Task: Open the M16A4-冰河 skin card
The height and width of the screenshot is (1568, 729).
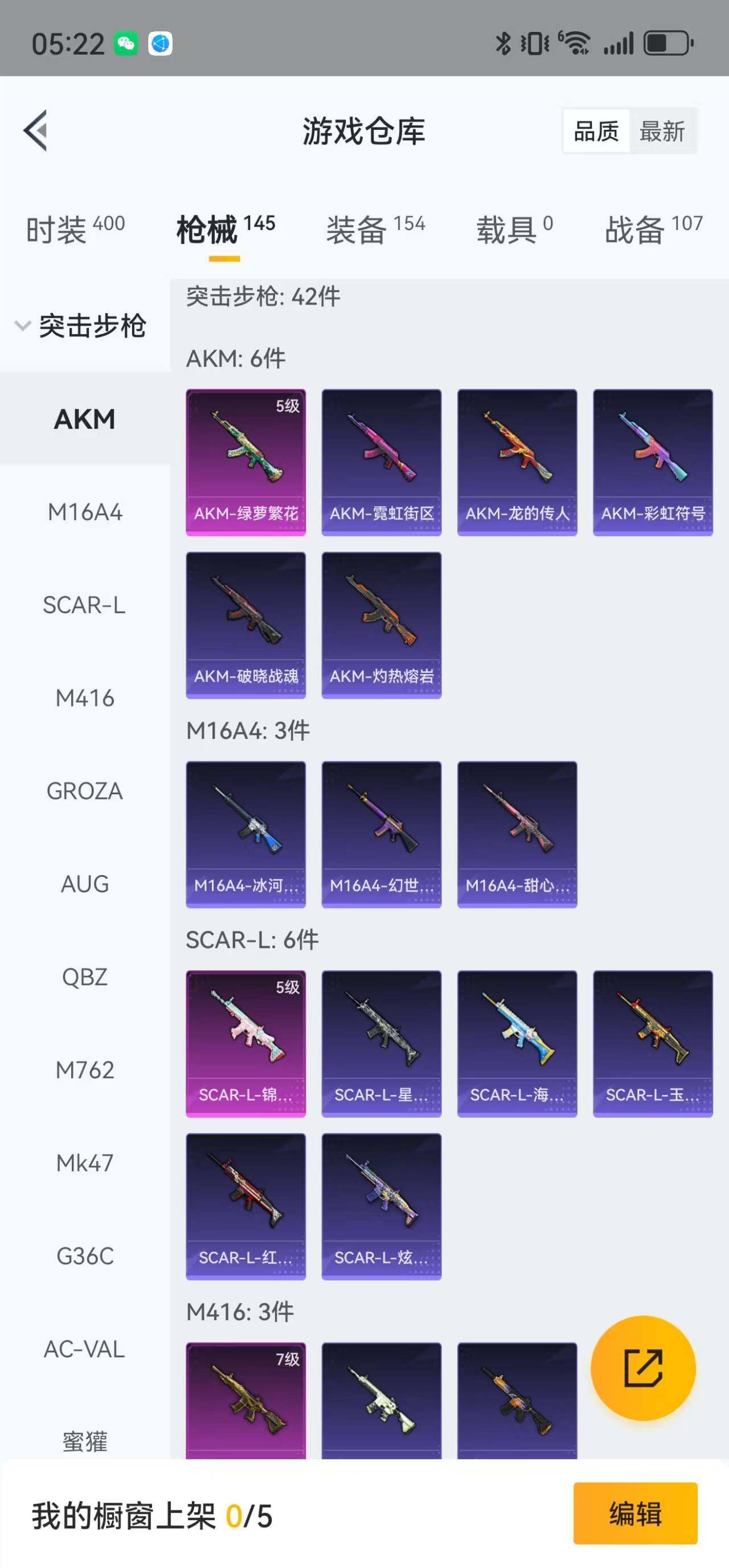Action: coord(245,834)
